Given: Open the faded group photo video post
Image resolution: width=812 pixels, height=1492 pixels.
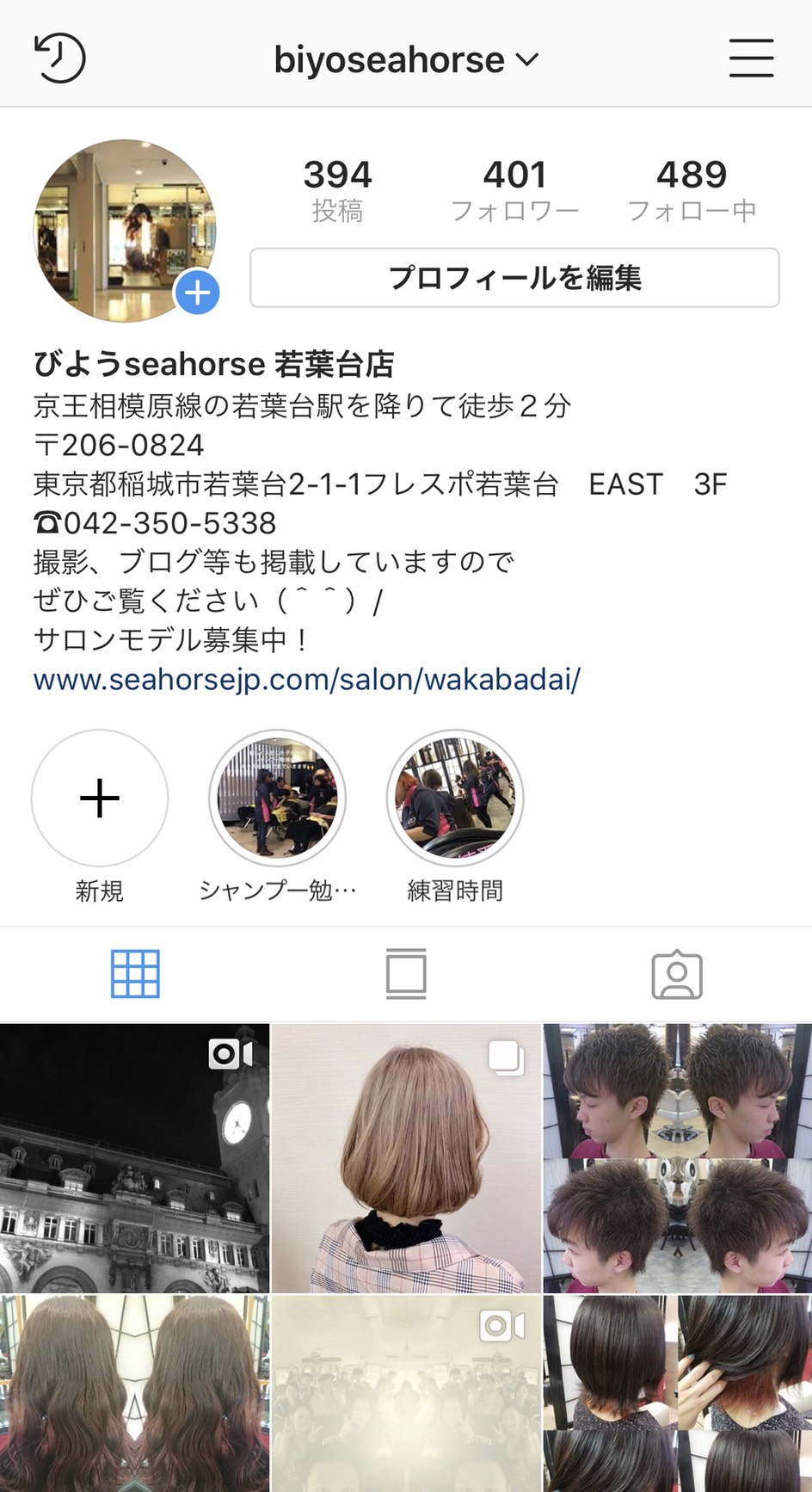Looking at the screenshot, I should (x=406, y=1394).
